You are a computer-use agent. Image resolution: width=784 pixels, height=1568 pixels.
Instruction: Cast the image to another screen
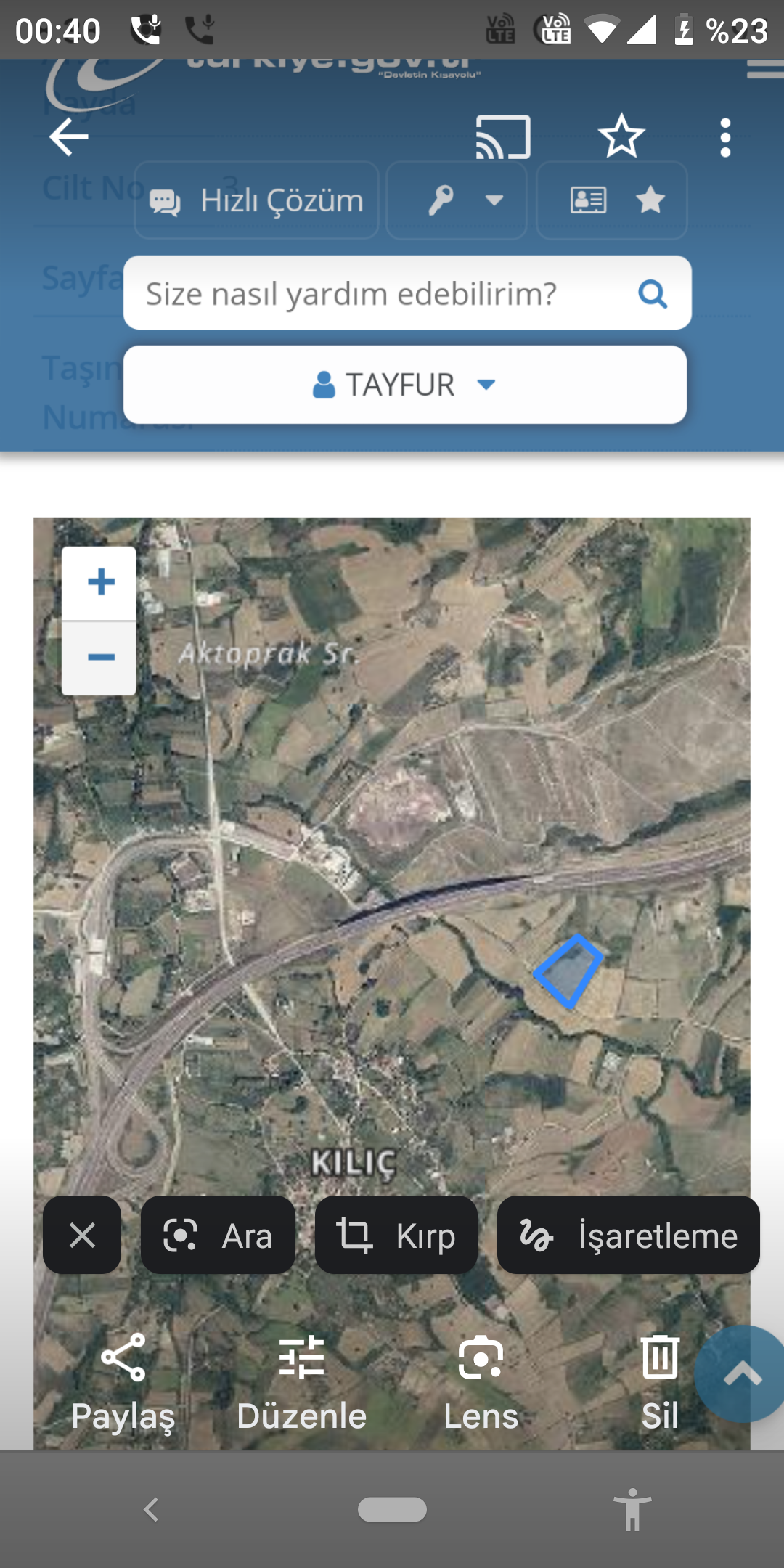click(503, 136)
